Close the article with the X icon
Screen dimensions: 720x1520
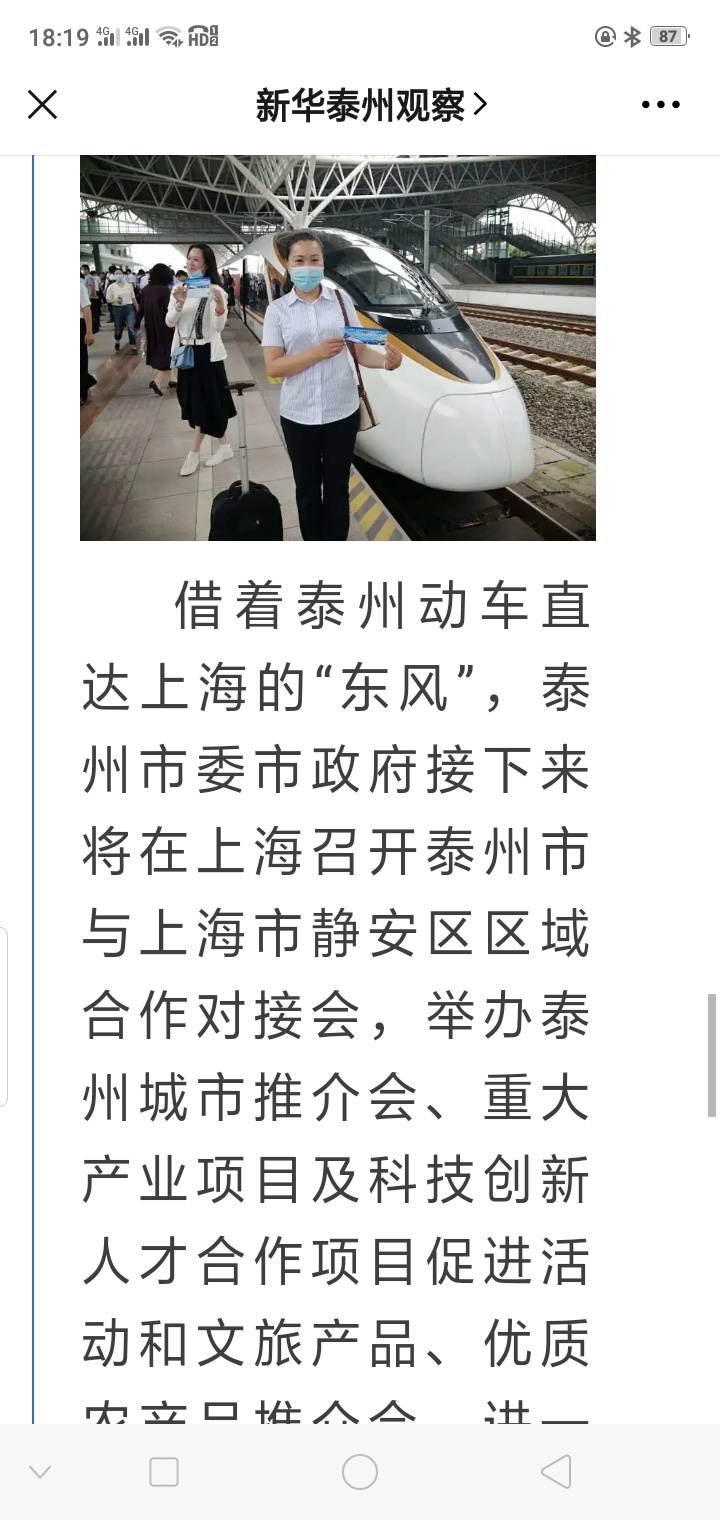pyautogui.click(x=42, y=104)
